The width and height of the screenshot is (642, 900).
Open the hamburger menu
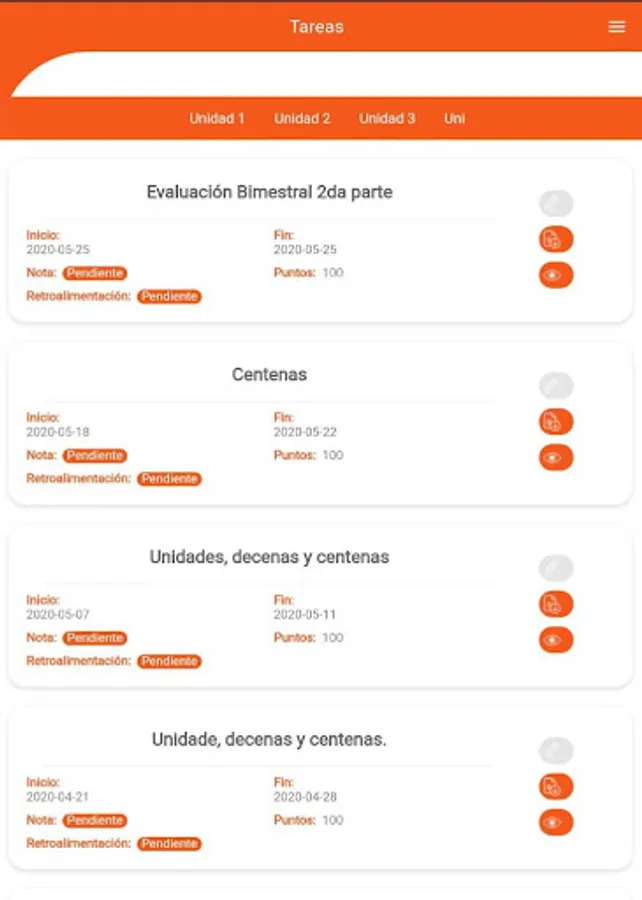[617, 27]
